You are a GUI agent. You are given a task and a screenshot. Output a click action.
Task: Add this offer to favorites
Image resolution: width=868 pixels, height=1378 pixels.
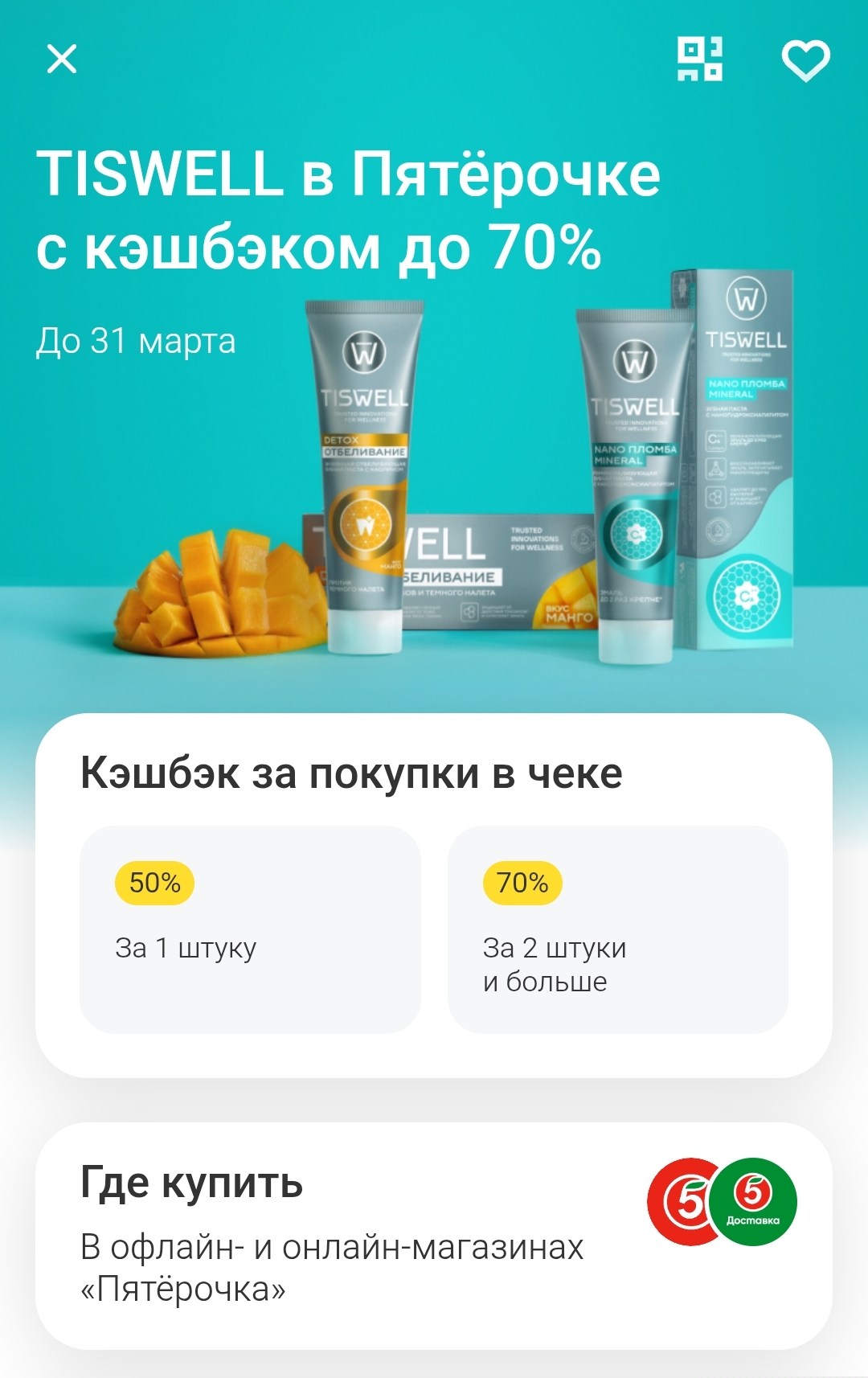[x=805, y=59]
